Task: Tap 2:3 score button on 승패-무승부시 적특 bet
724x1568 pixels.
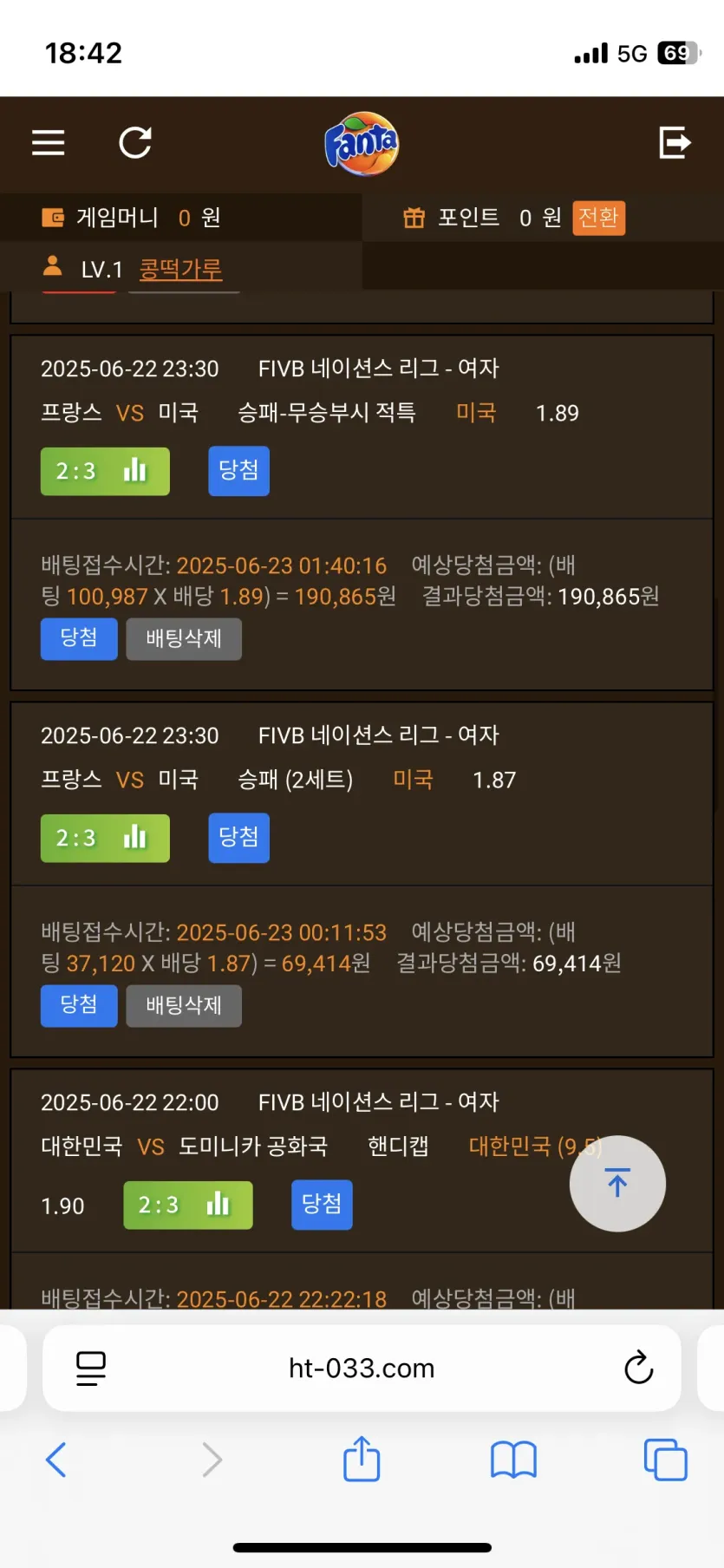Action: point(105,471)
